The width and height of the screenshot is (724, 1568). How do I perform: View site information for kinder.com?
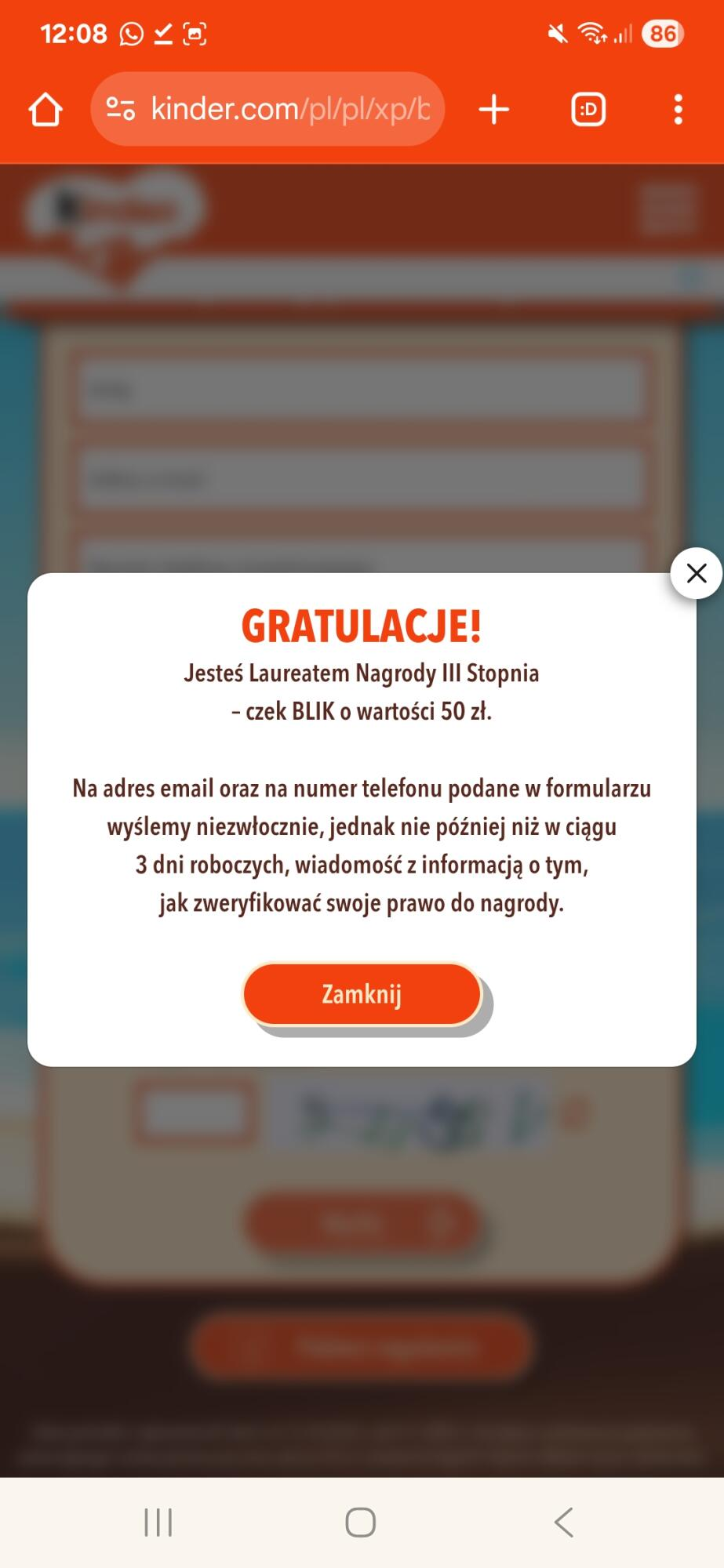pyautogui.click(x=120, y=109)
